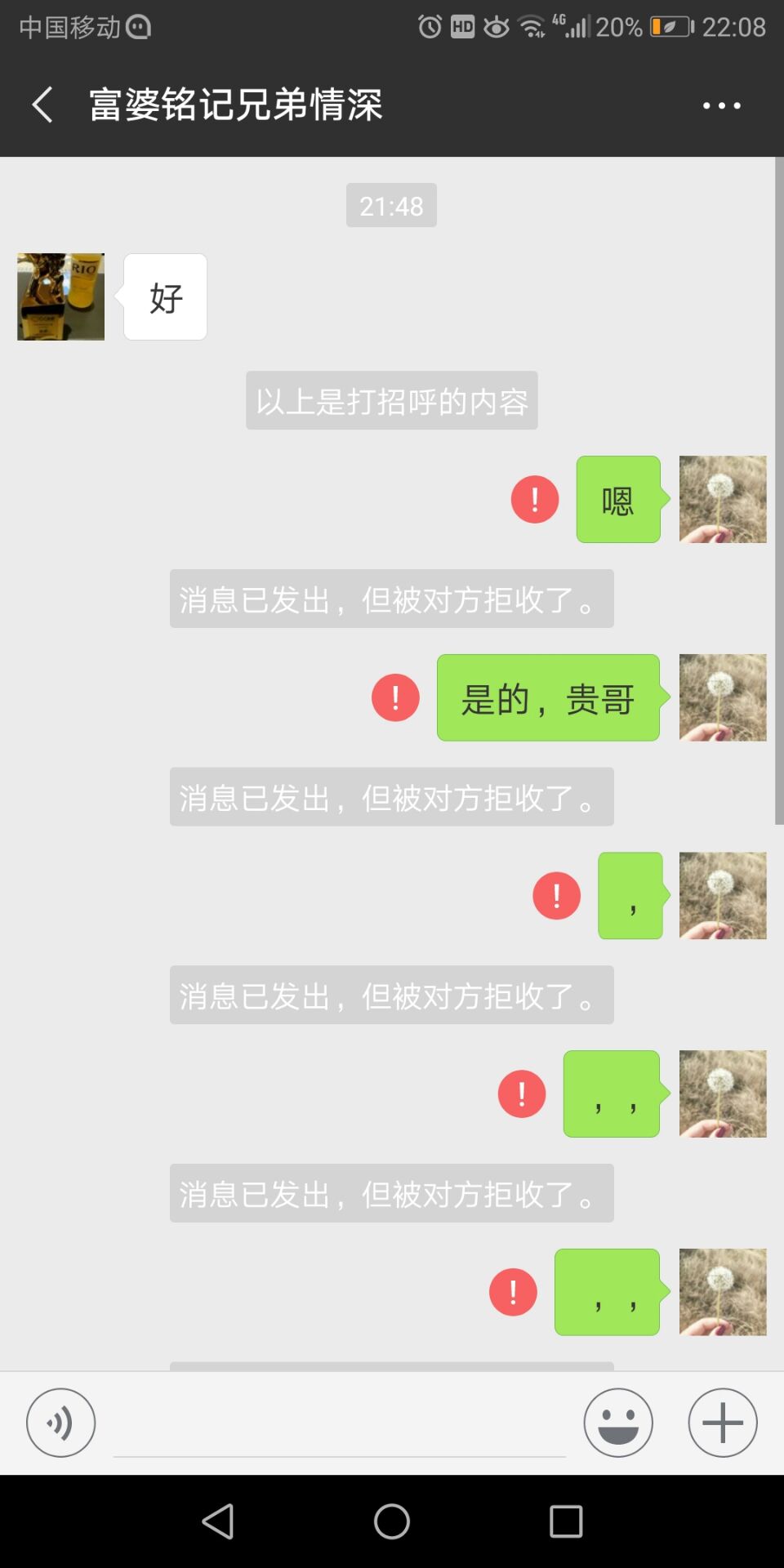Screen dimensions: 784x1568
Task: Focus the message text field
Action: click(339, 1425)
